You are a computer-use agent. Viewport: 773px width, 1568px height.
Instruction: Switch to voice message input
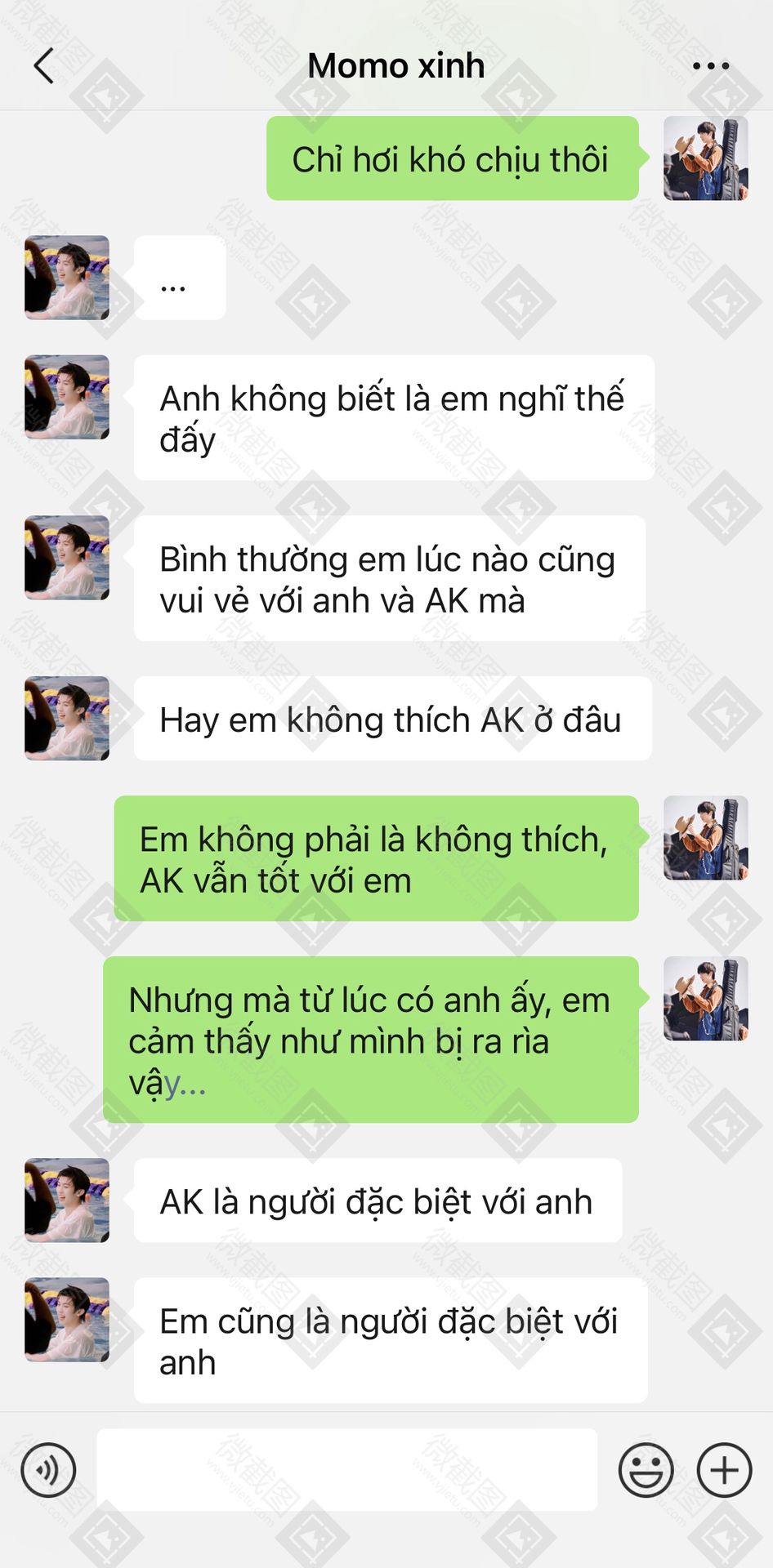point(48,1470)
